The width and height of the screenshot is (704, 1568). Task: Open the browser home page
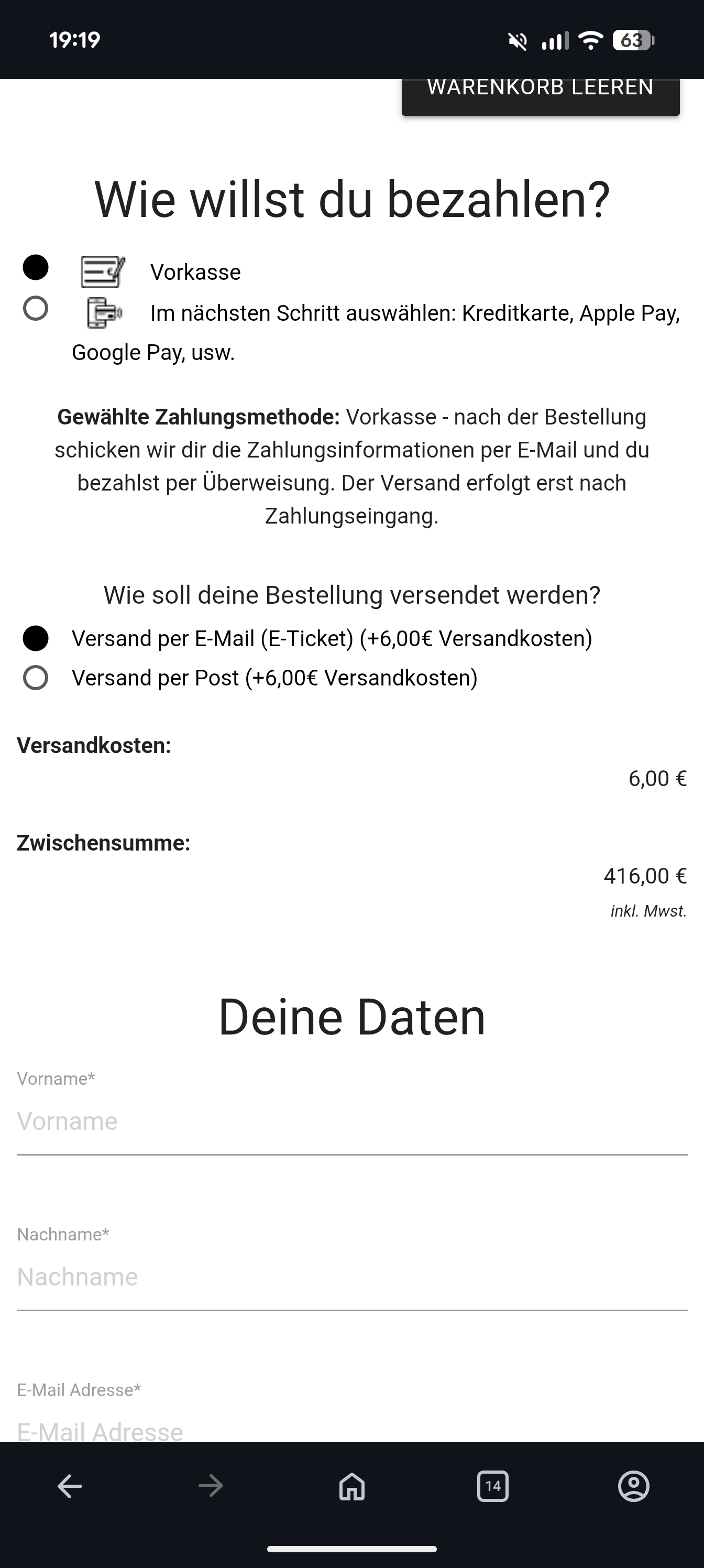coord(351,1486)
